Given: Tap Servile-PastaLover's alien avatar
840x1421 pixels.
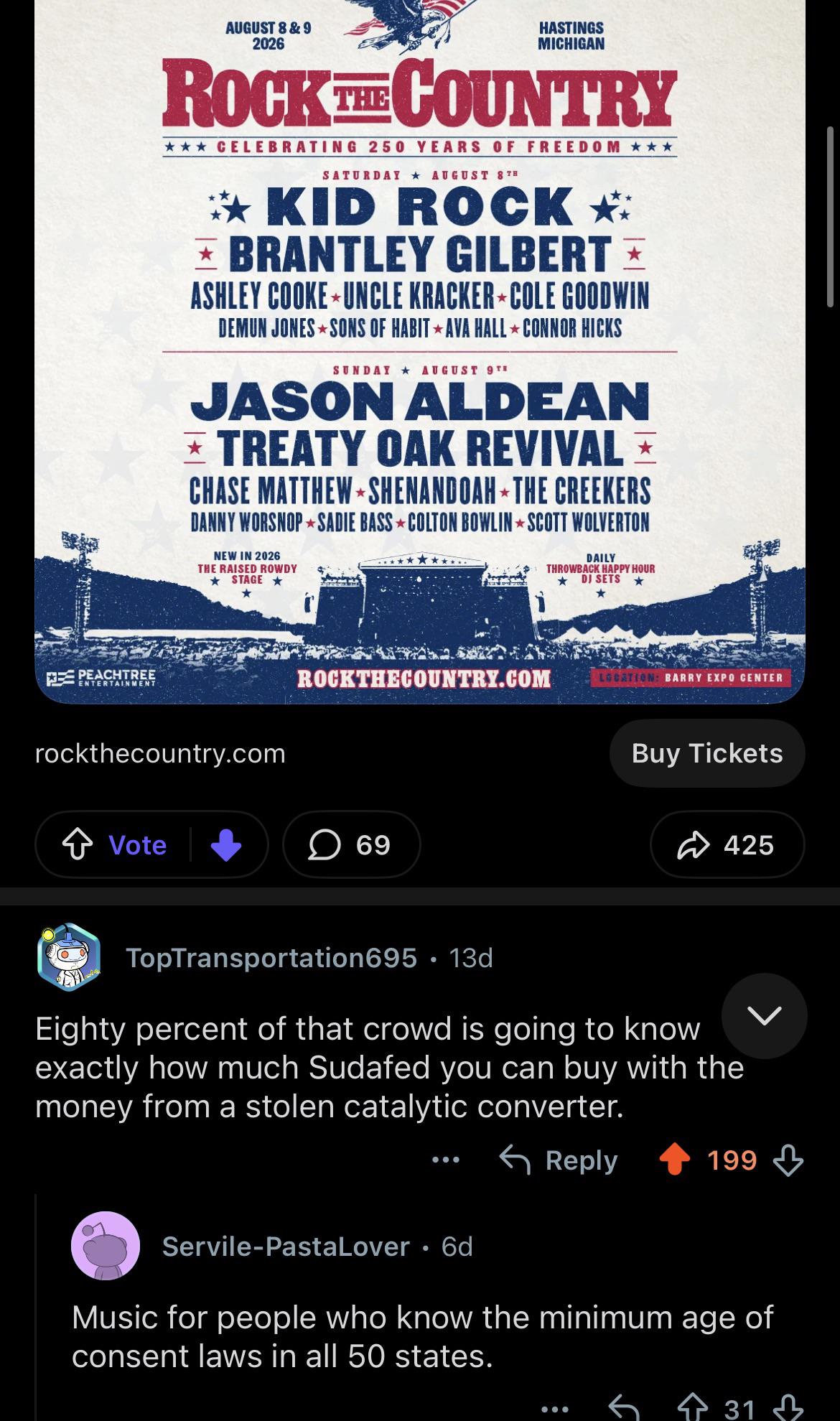Looking at the screenshot, I should (x=104, y=1247).
